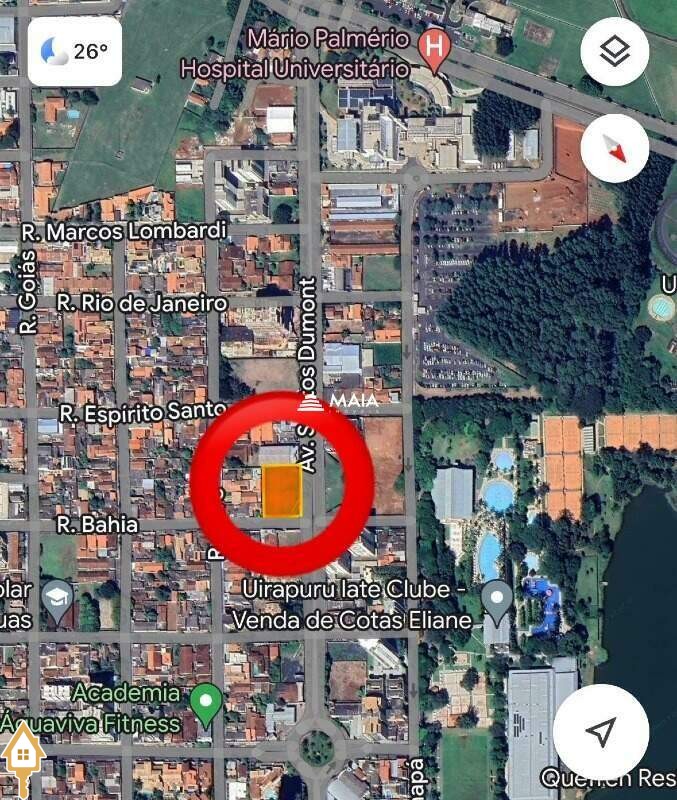The image size is (677, 800).
Task: Tap the compass to reorient map
Action: [x=614, y=149]
